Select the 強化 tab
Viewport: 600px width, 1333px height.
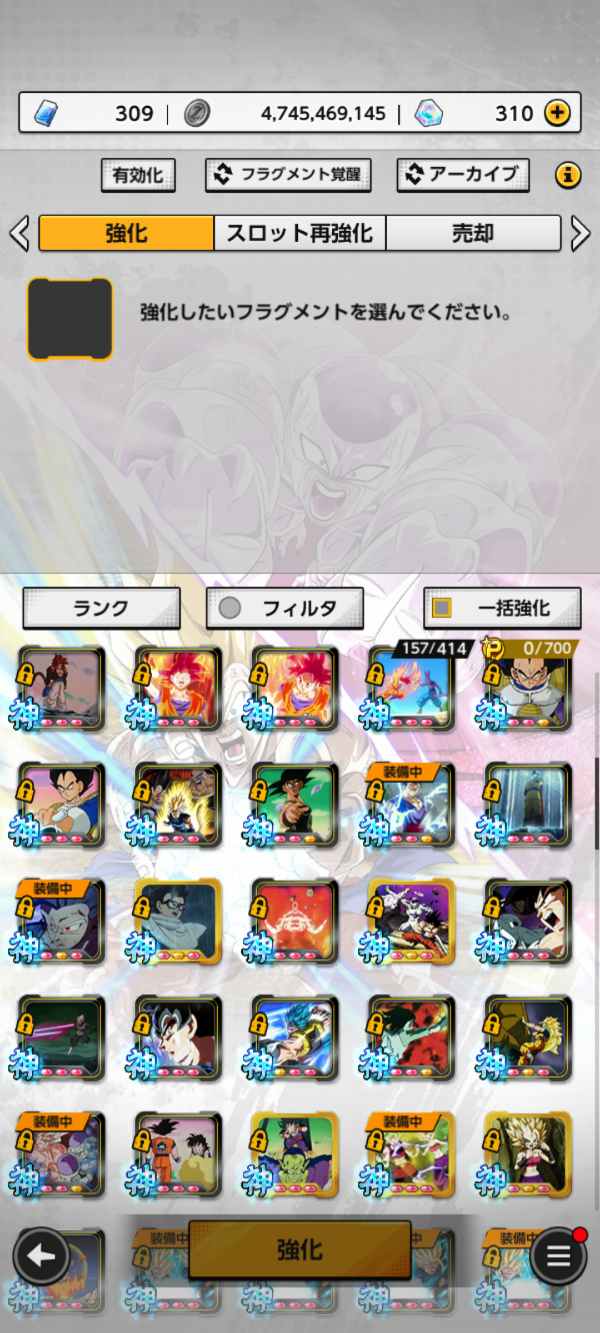pos(126,234)
